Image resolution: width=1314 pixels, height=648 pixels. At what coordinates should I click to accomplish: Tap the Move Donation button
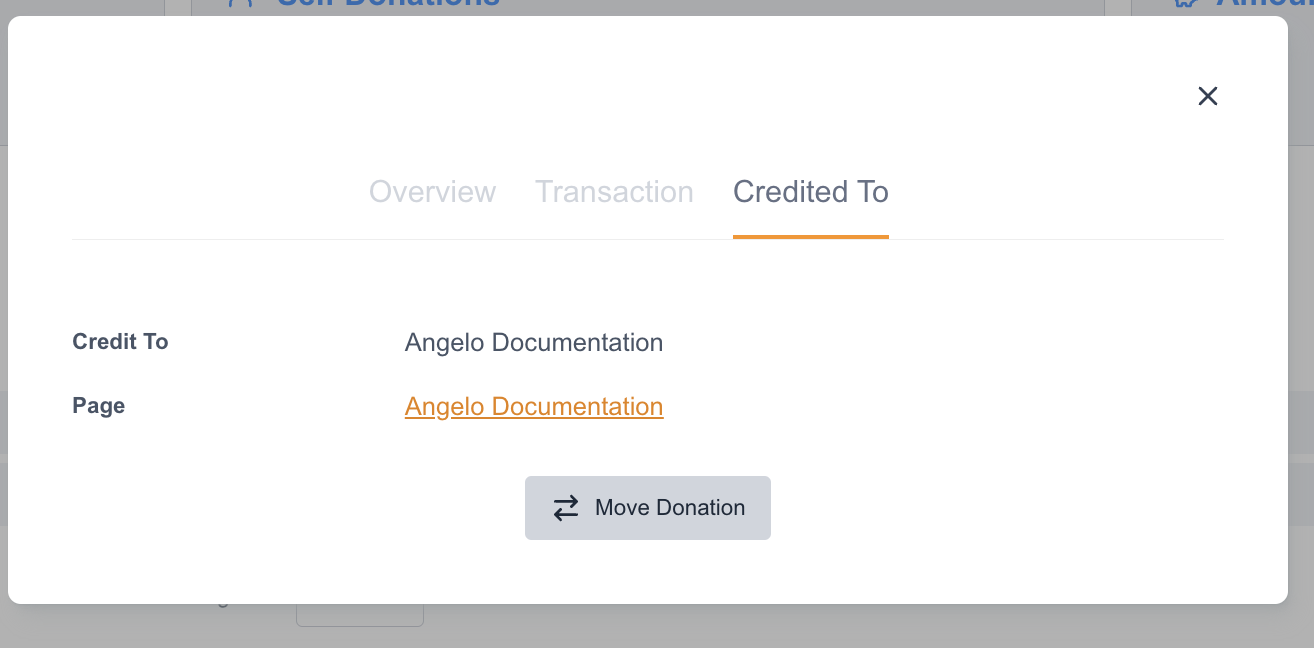(x=647, y=508)
